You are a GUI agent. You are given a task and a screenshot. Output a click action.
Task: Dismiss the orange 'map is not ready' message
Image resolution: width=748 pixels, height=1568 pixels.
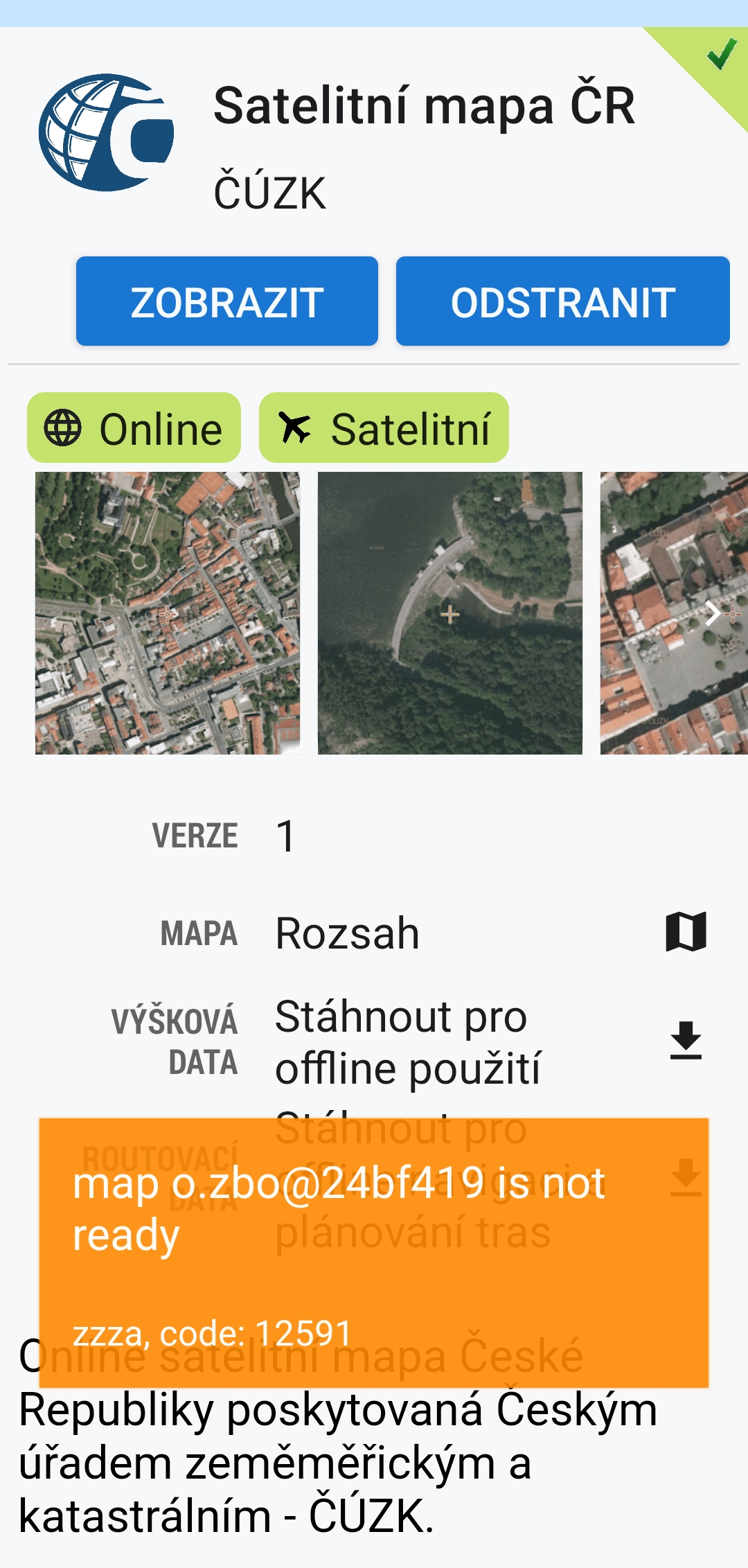373,1252
